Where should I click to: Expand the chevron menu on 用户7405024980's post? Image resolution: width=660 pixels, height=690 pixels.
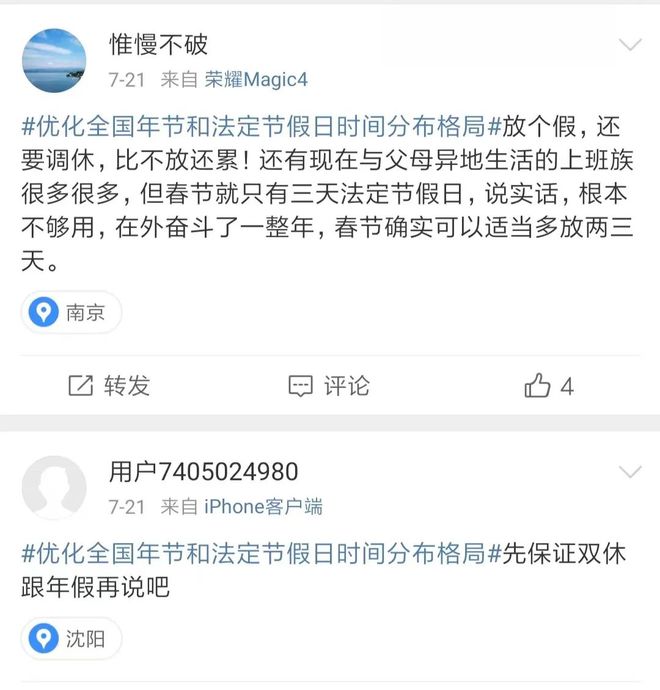click(630, 472)
